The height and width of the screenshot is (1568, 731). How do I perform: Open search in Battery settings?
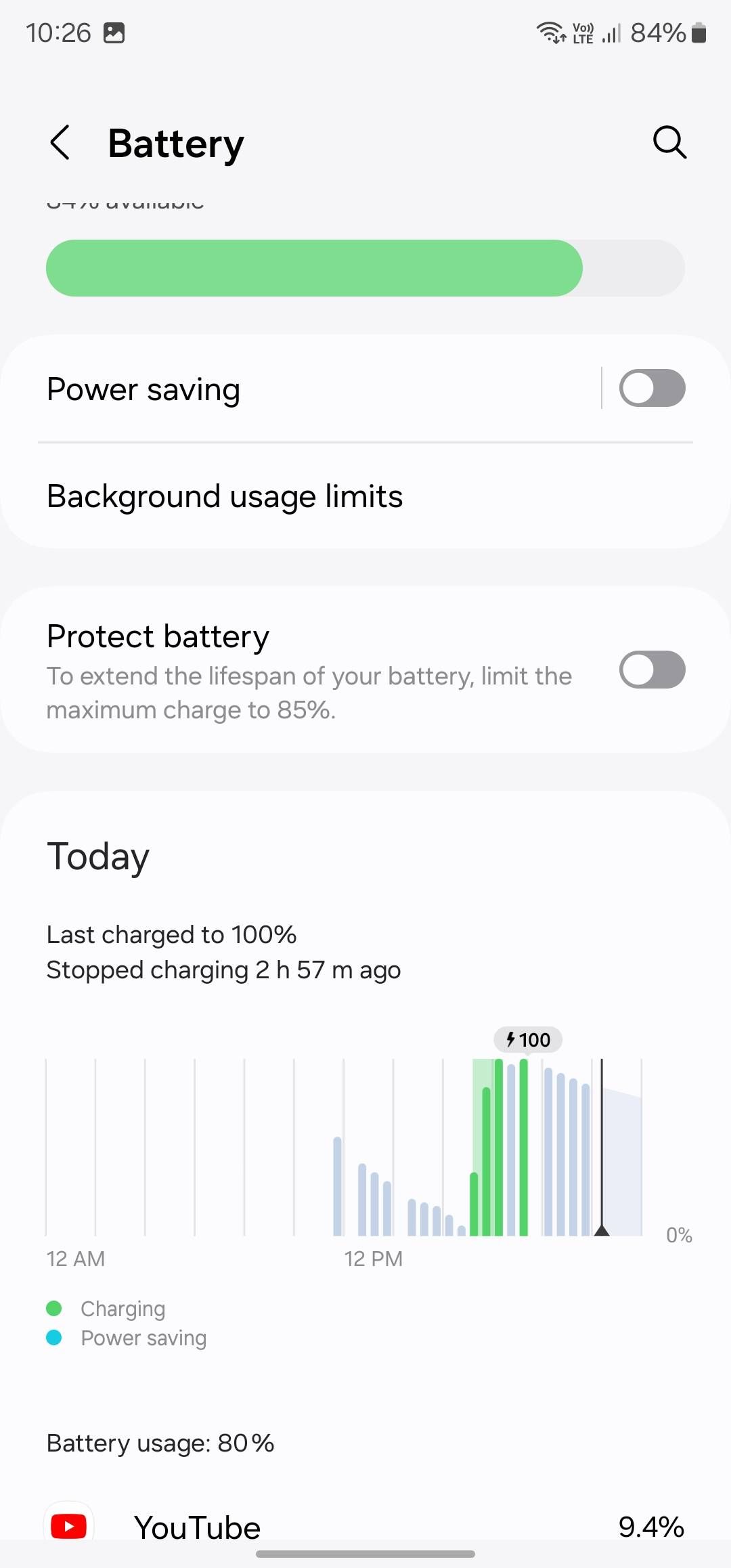(x=669, y=143)
